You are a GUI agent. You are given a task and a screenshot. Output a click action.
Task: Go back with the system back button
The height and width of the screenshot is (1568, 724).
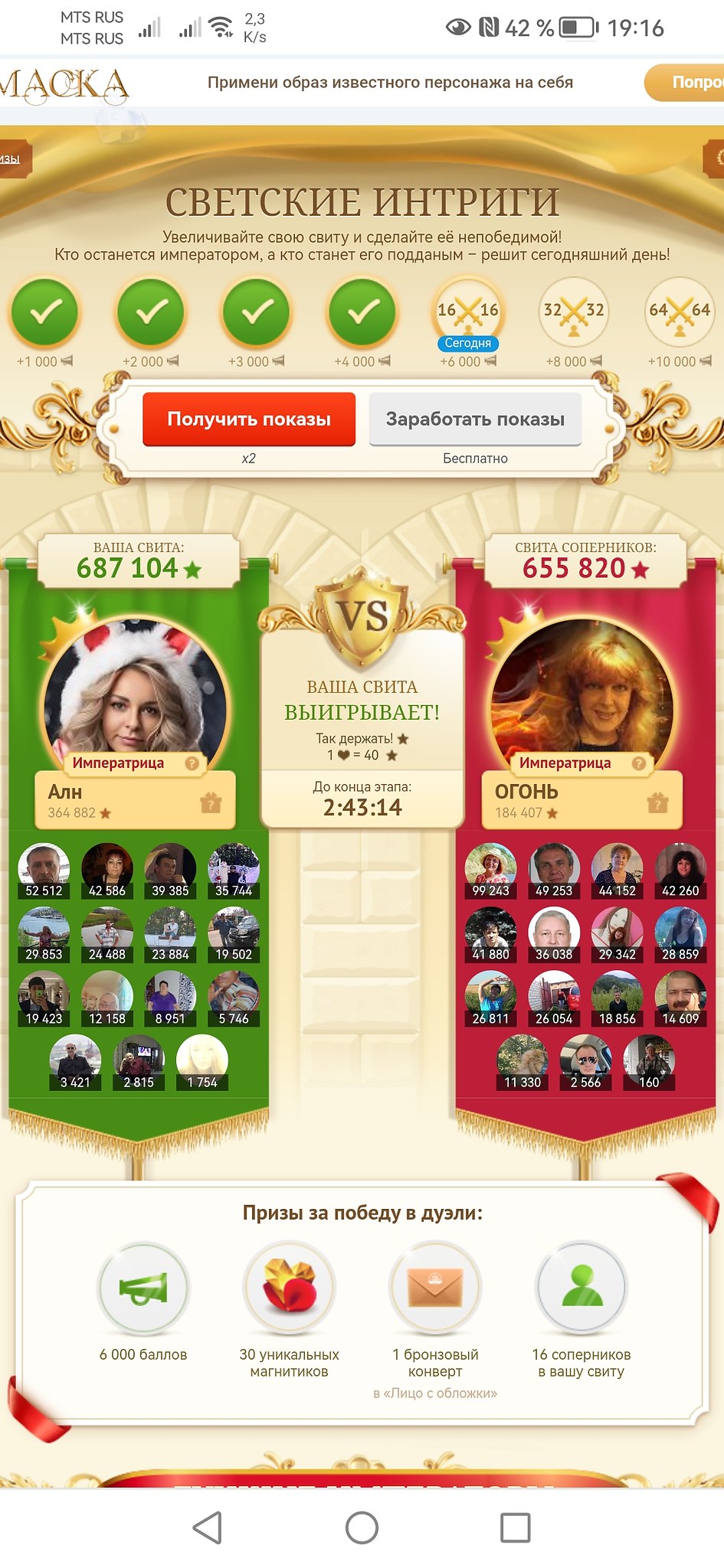tap(208, 1527)
